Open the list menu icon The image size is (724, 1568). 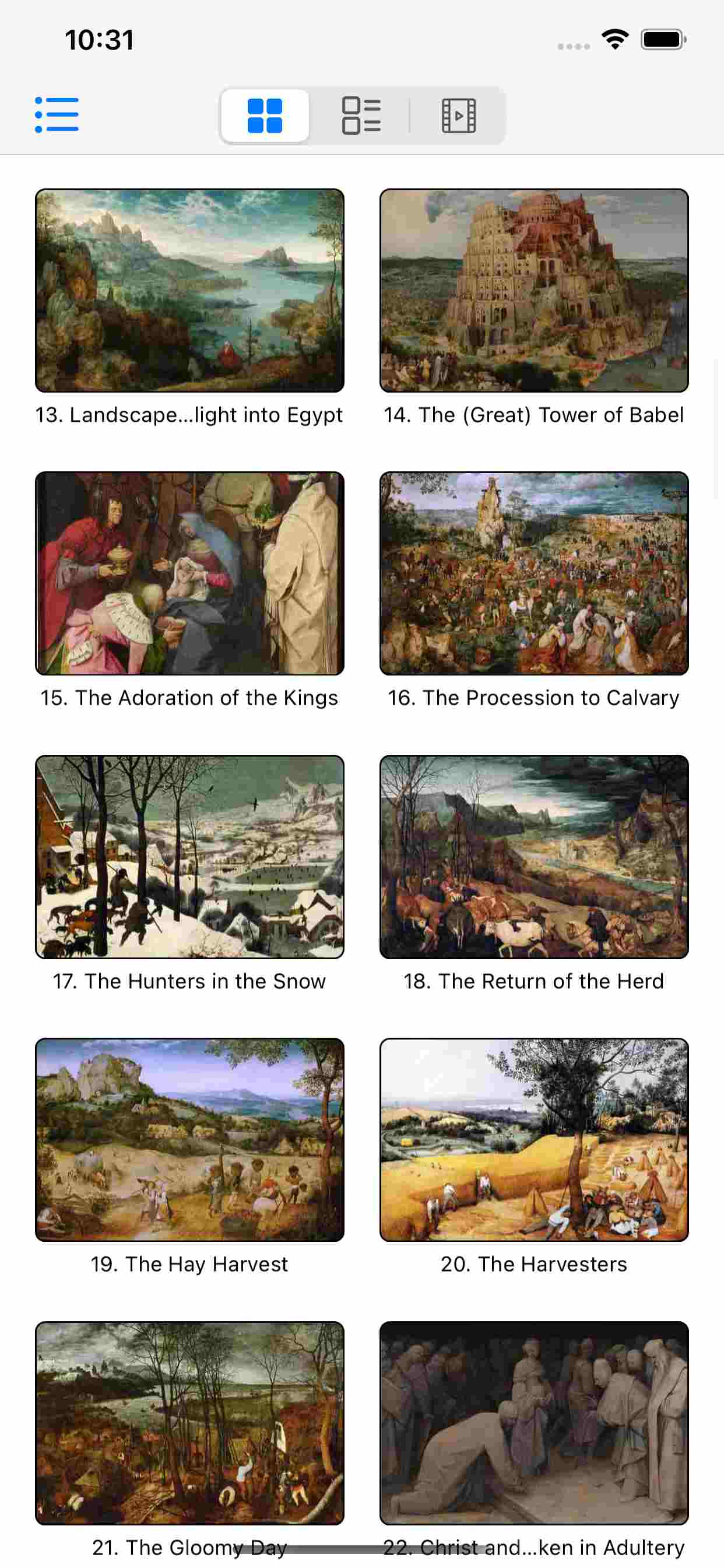point(57,114)
